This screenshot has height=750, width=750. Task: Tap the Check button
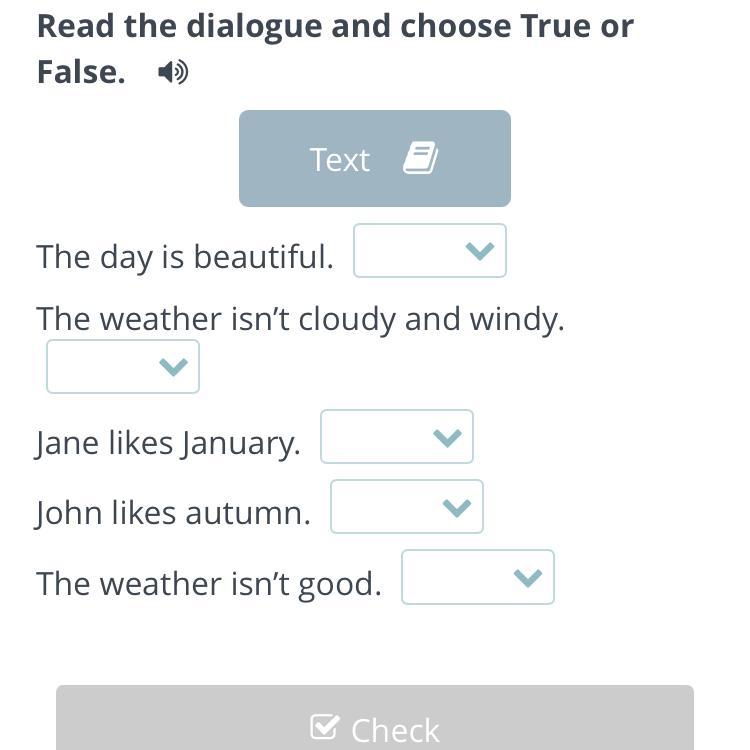375,717
